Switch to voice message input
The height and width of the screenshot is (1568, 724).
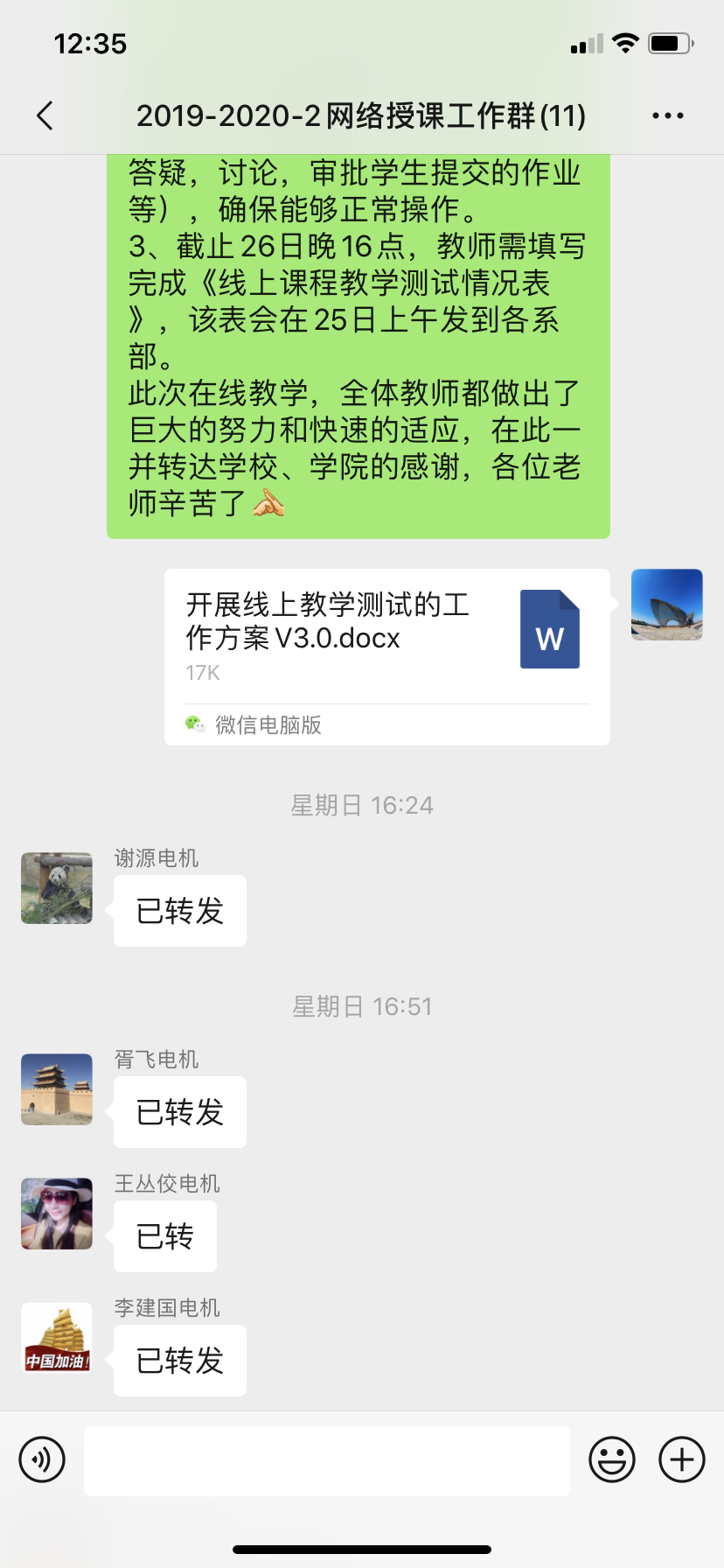(42, 1459)
